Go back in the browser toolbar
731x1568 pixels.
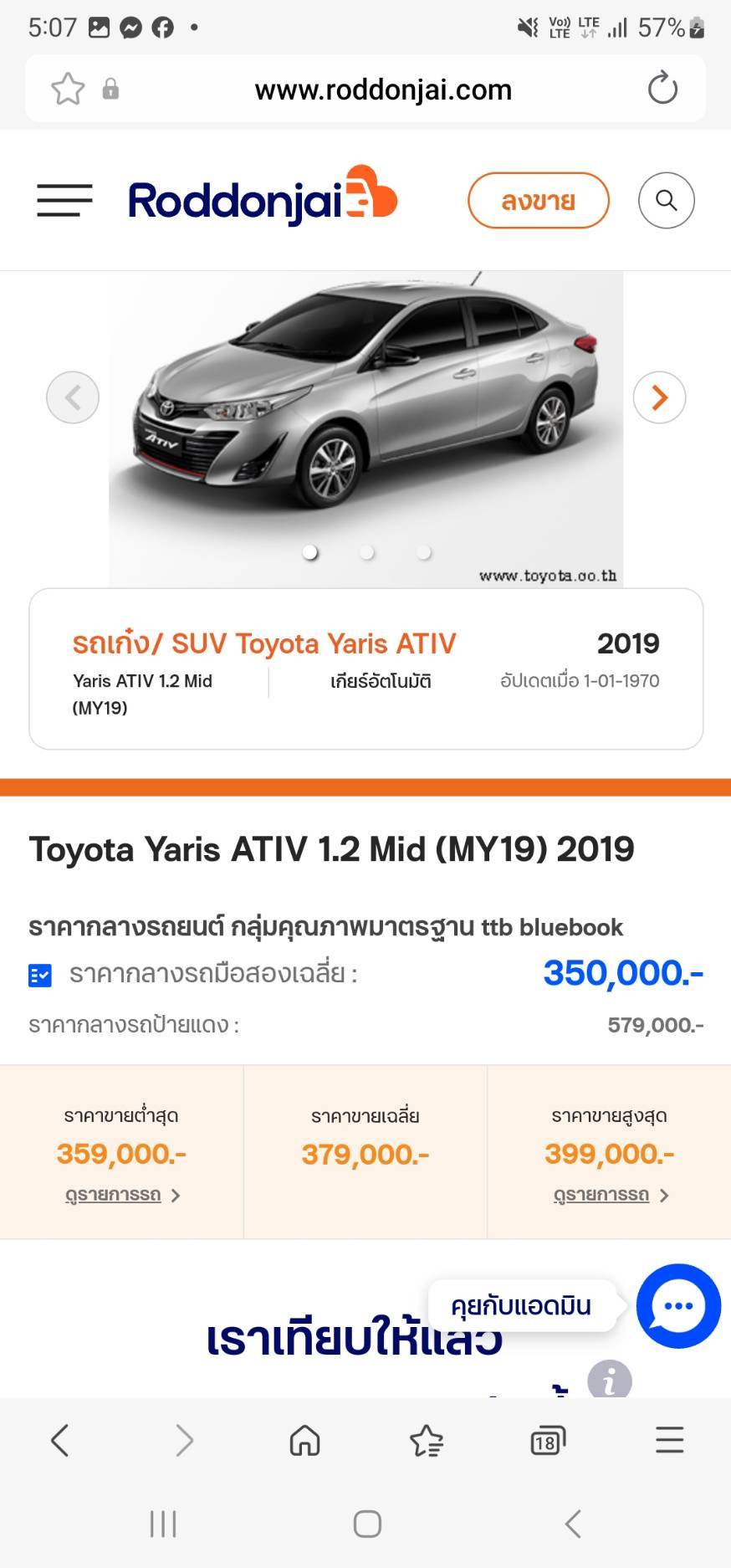point(59,1441)
